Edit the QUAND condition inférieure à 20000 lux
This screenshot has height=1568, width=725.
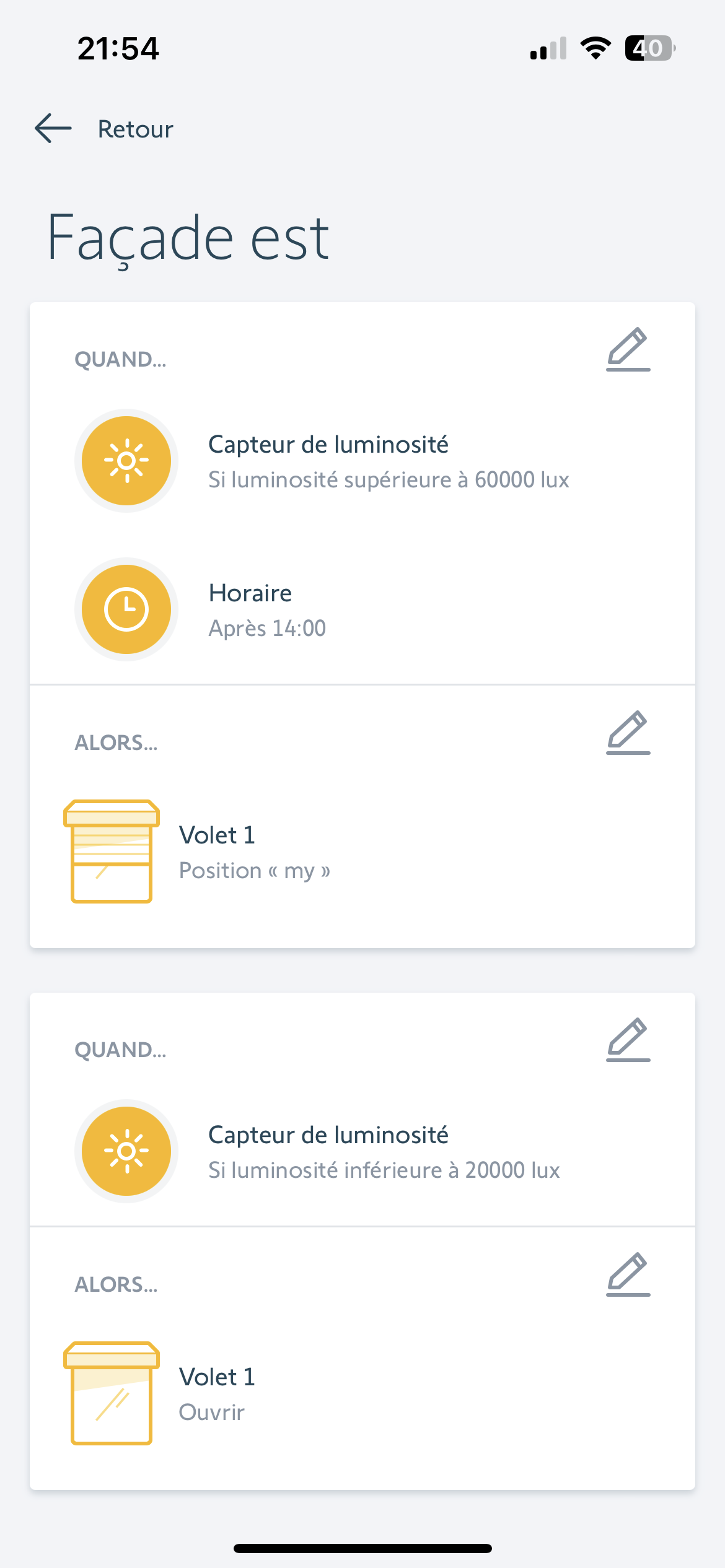pyautogui.click(x=628, y=1040)
